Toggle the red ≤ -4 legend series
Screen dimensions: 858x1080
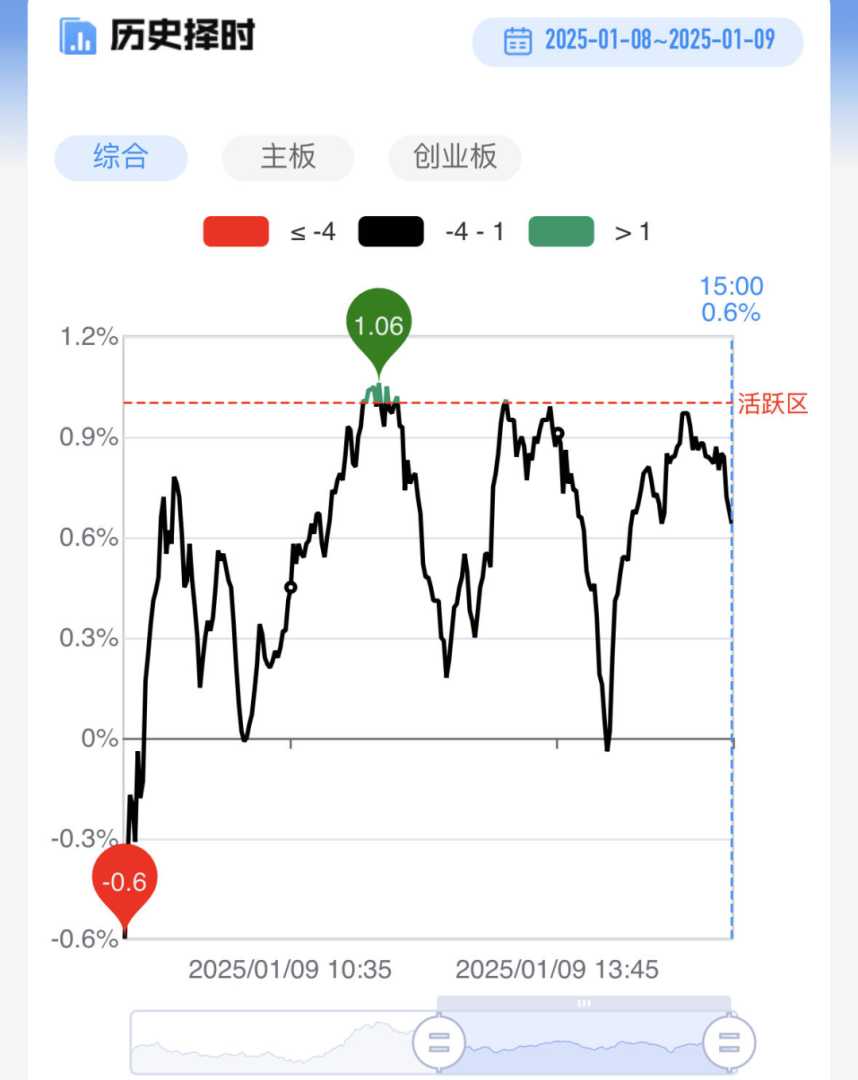236,232
